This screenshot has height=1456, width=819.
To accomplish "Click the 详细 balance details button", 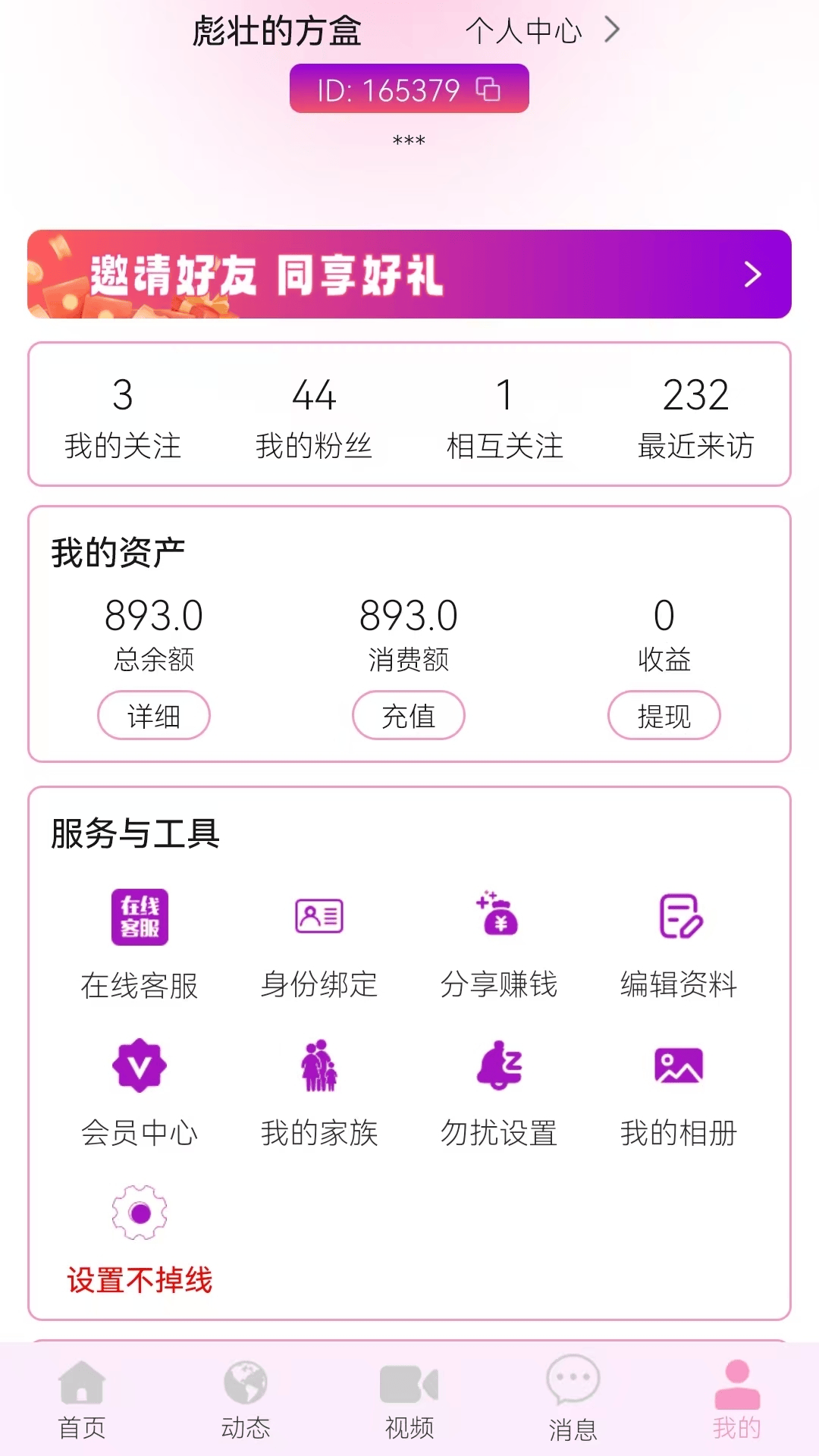I will coord(154,715).
